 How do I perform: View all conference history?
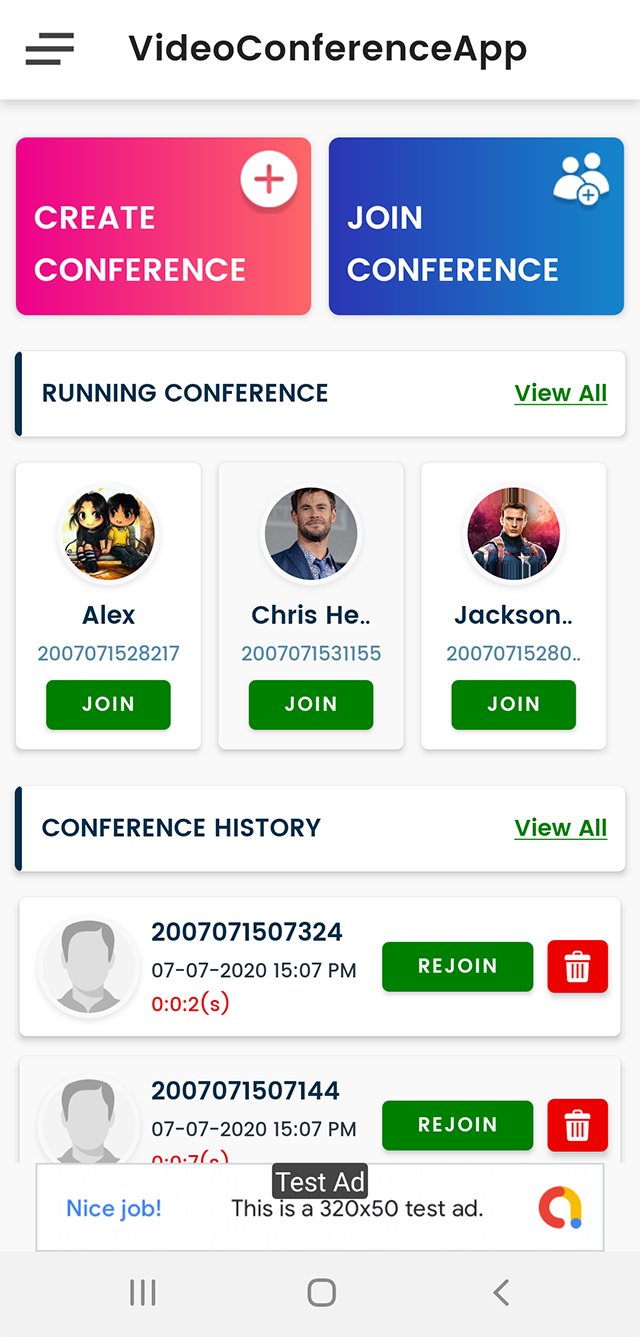tap(560, 828)
